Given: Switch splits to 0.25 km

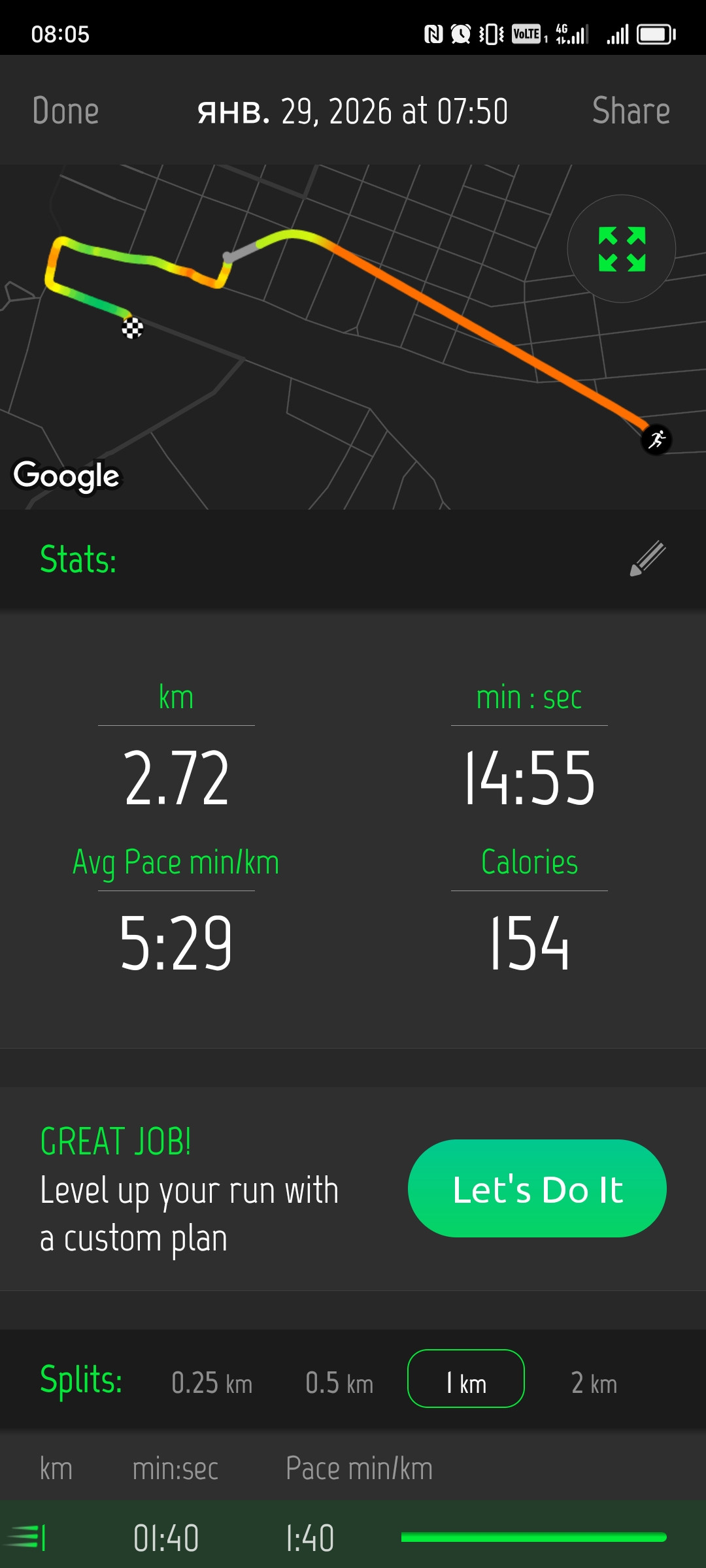Looking at the screenshot, I should point(212,1383).
